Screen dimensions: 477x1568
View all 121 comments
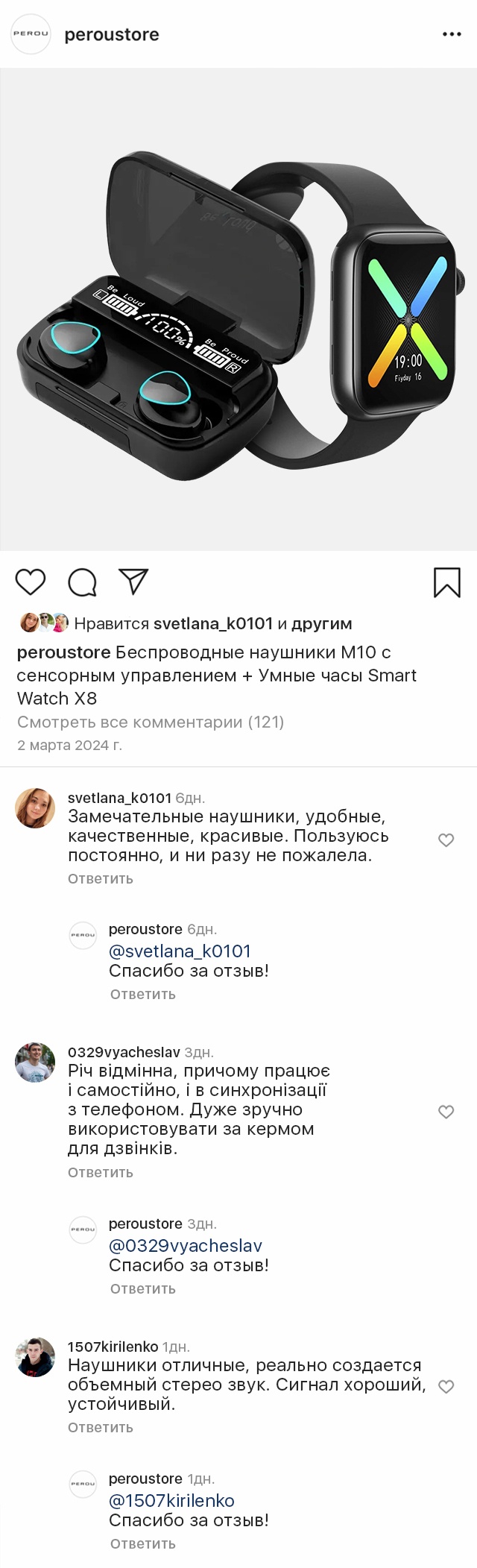[151, 722]
